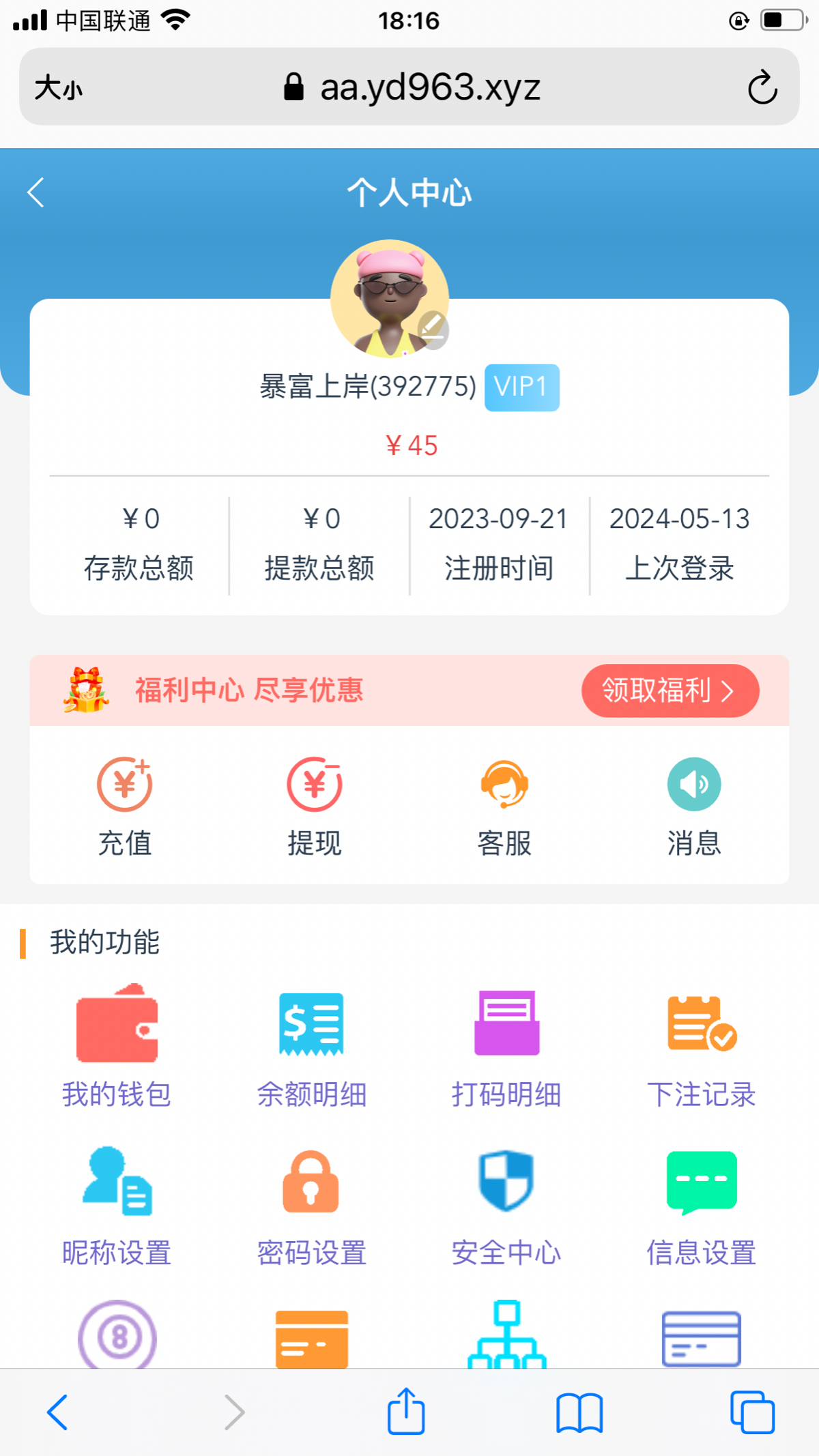Go to 安全中心

coord(506,1204)
